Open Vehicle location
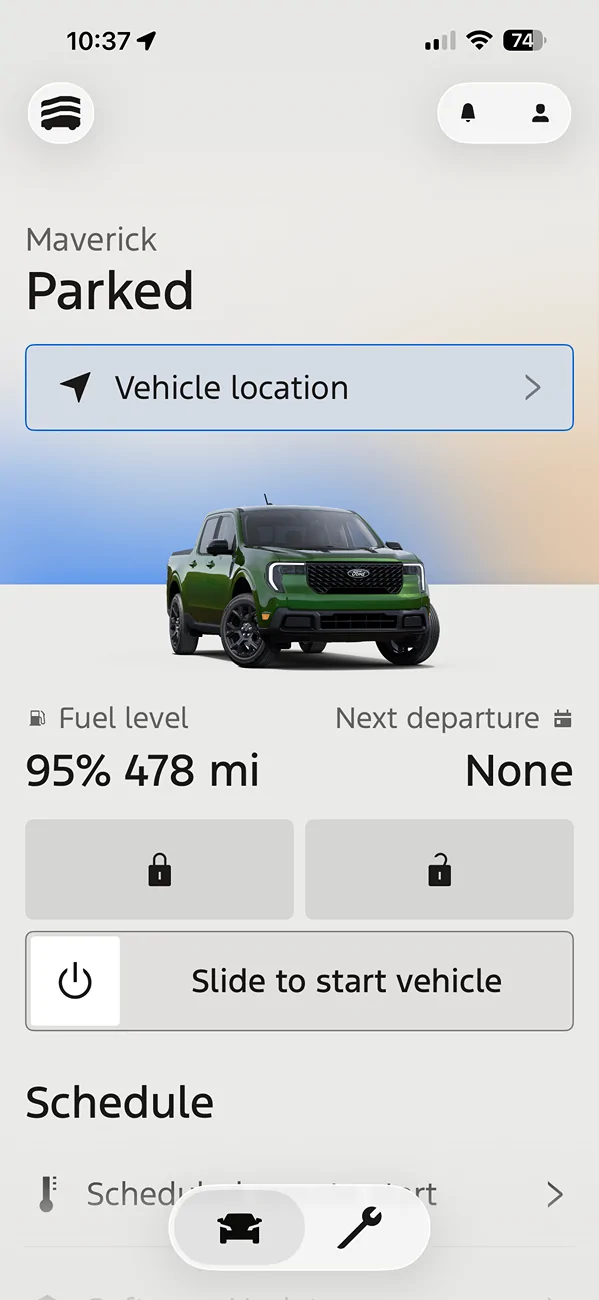 pos(299,388)
